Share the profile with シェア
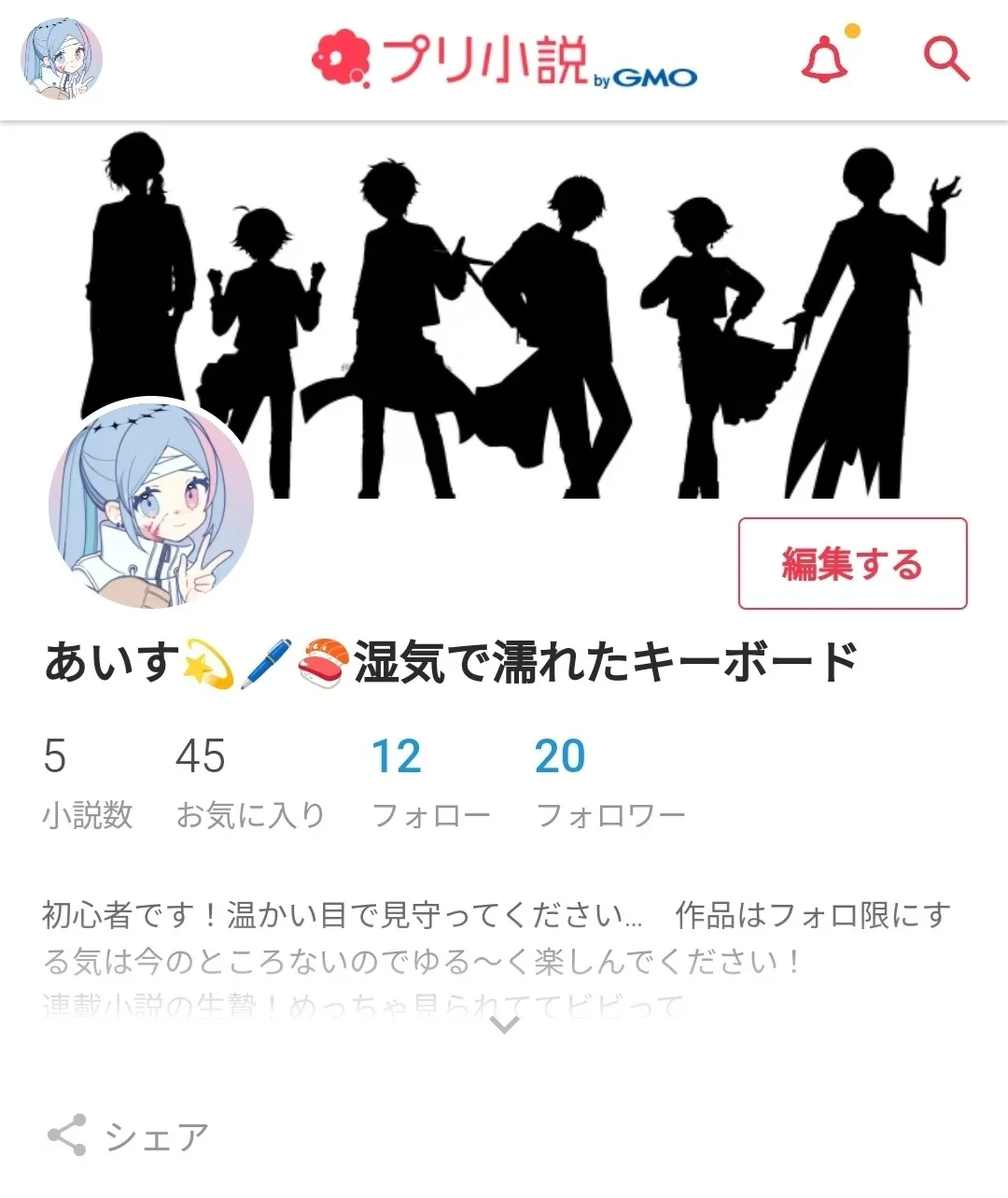Viewport: 1008px width, 1198px height. 129,1136
